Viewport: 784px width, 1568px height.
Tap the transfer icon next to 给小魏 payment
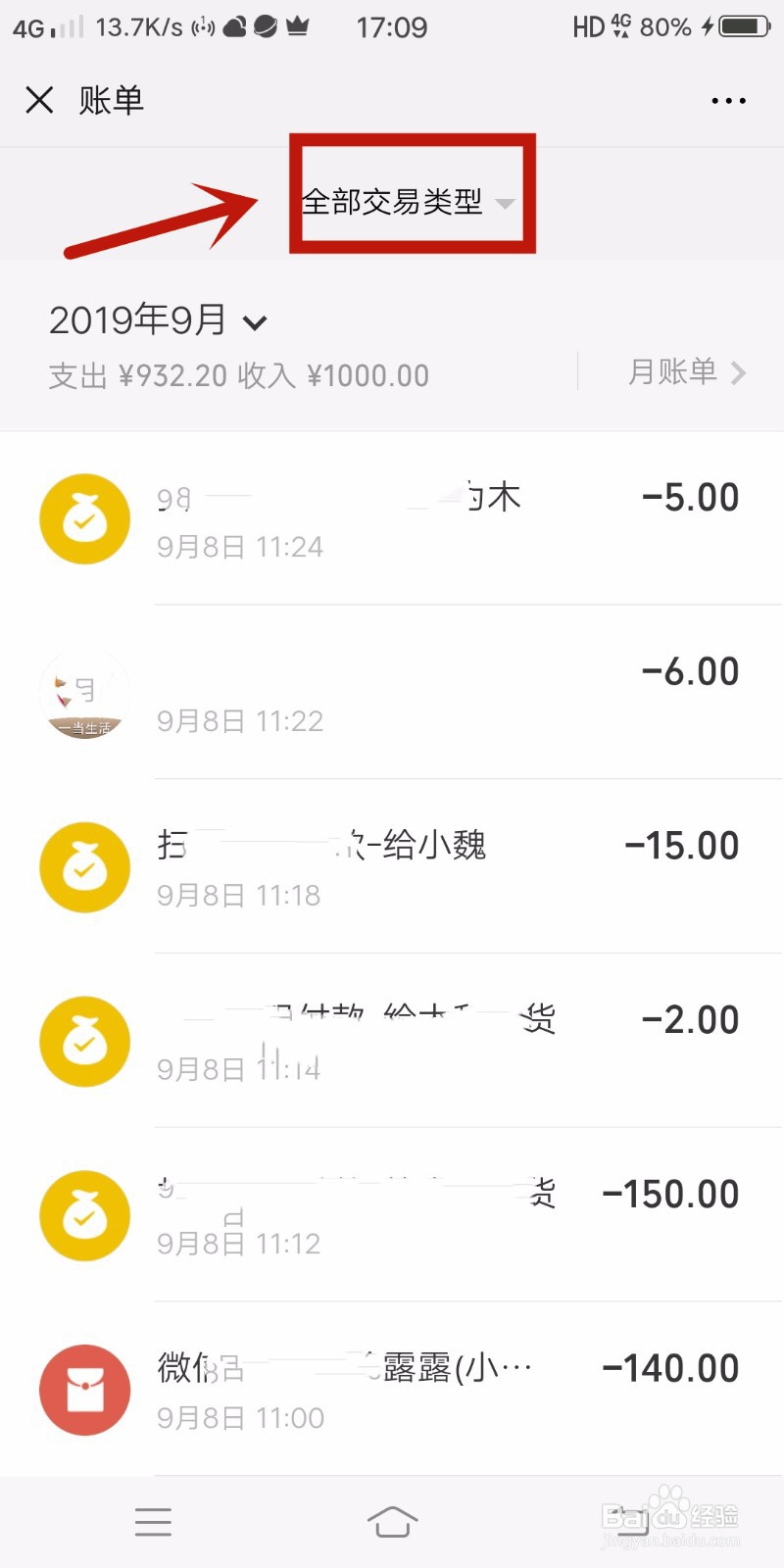click(x=84, y=867)
